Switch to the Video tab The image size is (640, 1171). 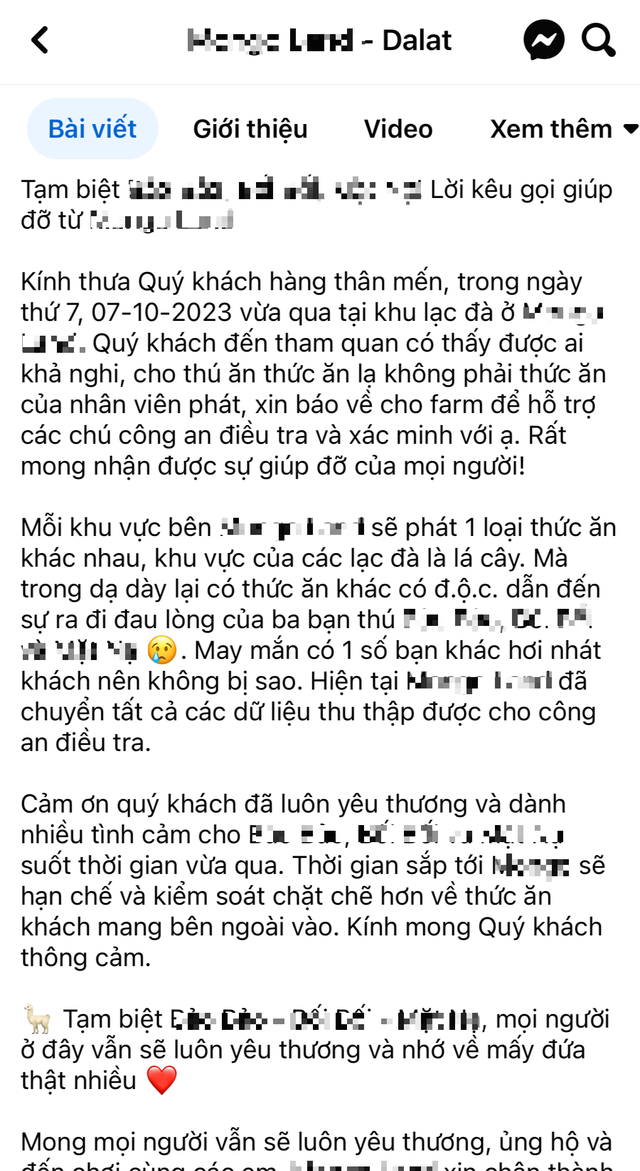(x=398, y=128)
